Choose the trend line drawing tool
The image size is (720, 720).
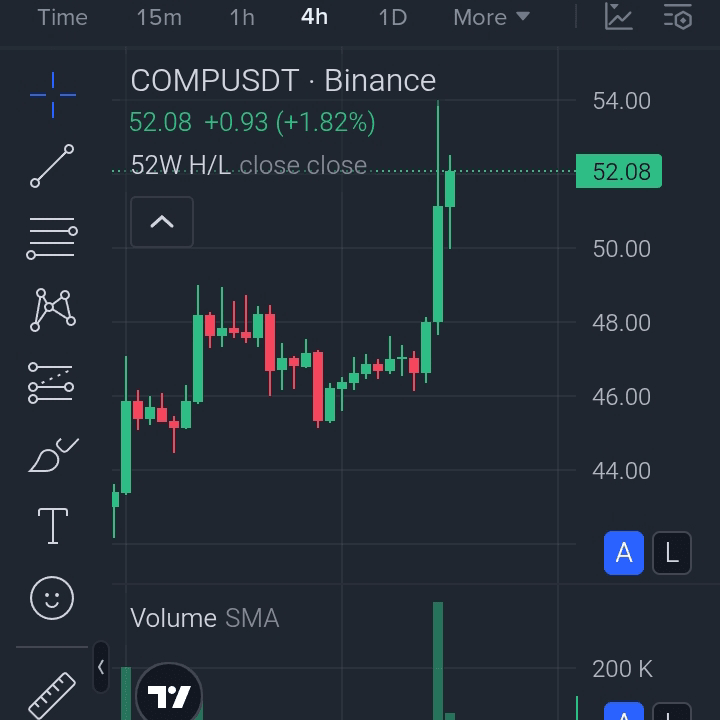[52, 166]
